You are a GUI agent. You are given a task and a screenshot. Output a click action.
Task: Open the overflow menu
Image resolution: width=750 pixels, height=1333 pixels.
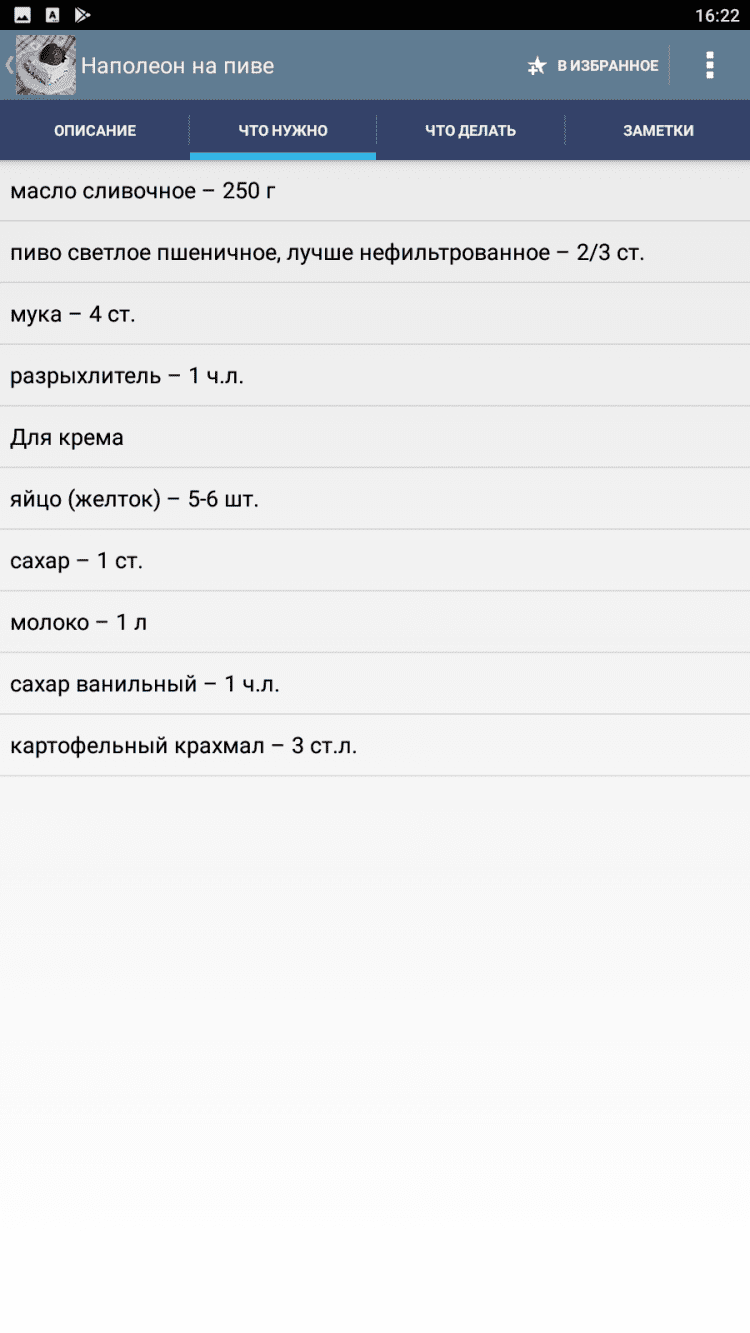[709, 66]
